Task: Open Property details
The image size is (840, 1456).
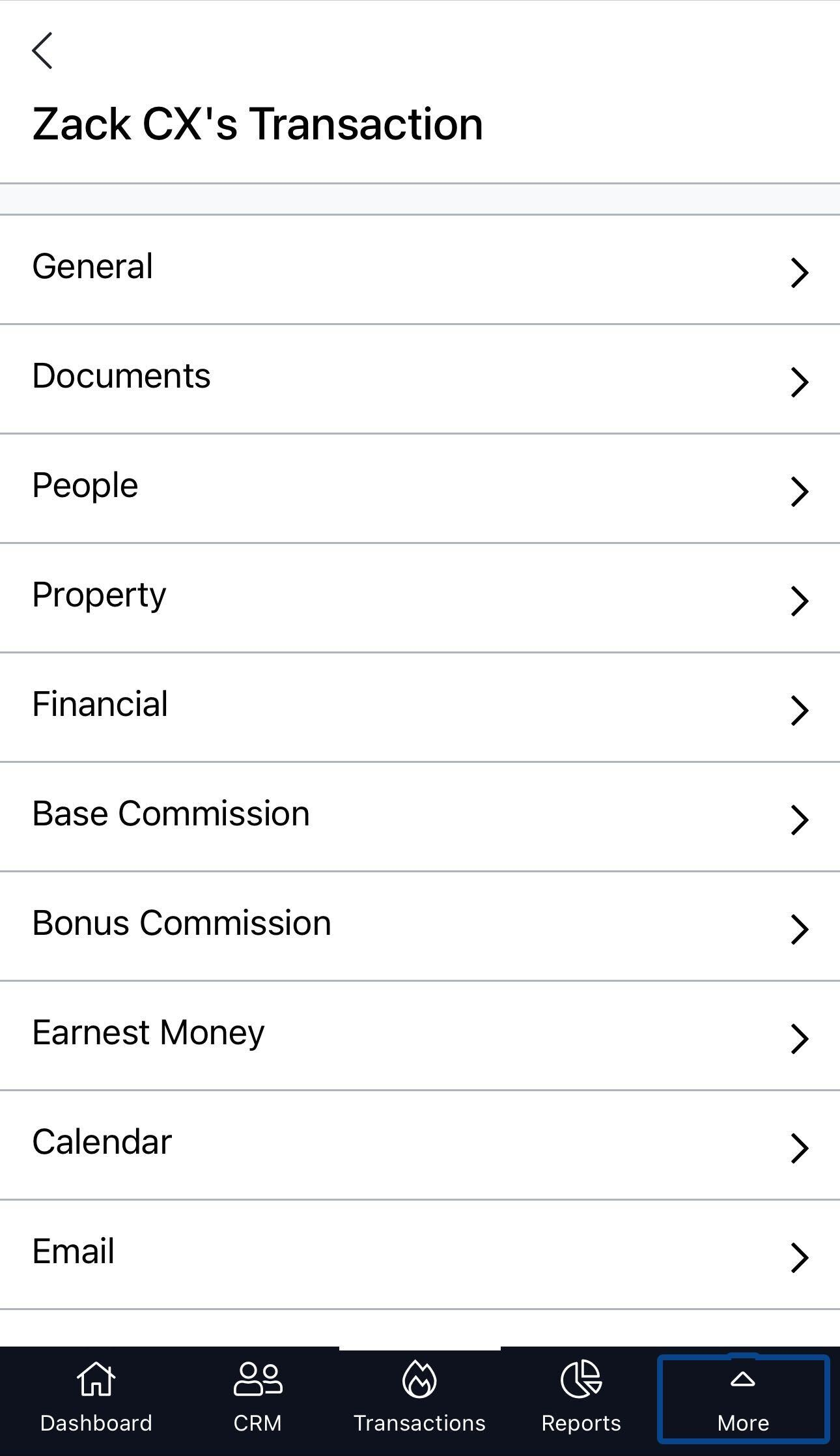Action: point(419,597)
